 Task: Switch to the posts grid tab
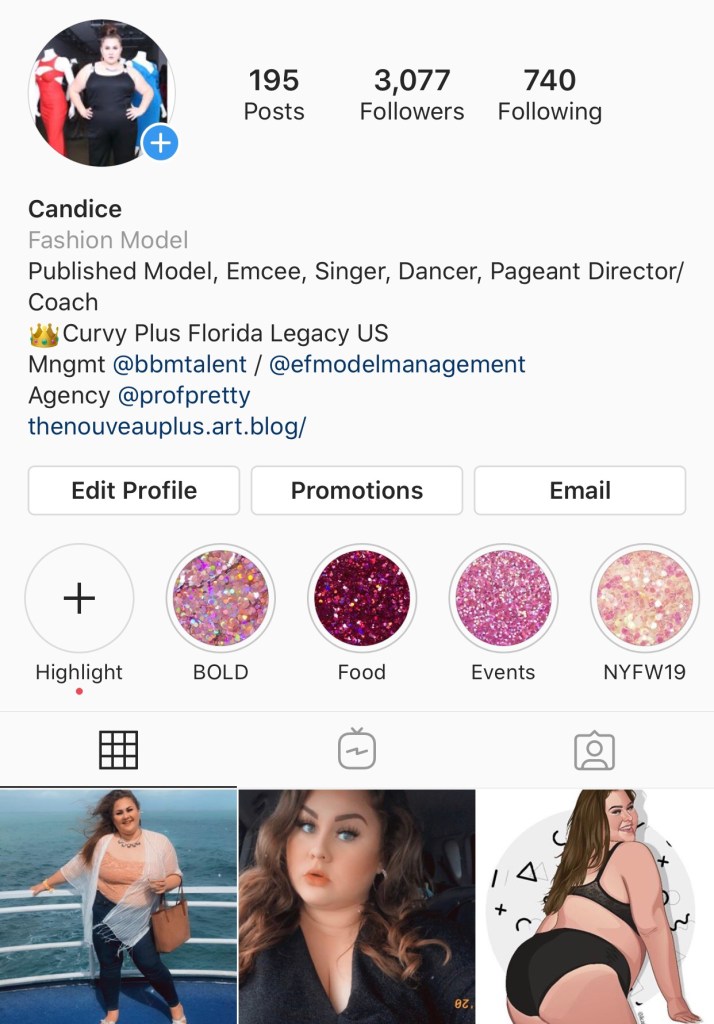(118, 750)
